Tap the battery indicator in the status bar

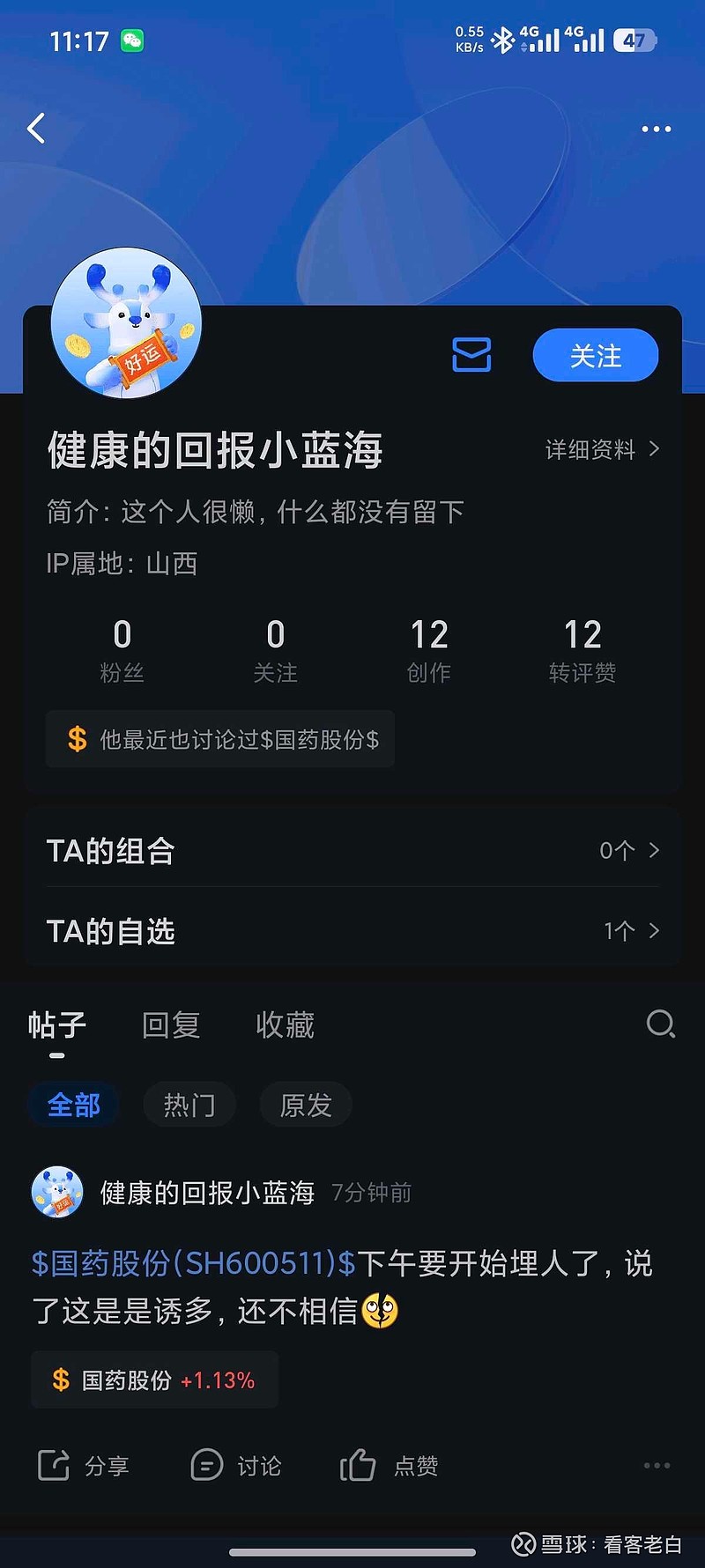click(x=634, y=40)
